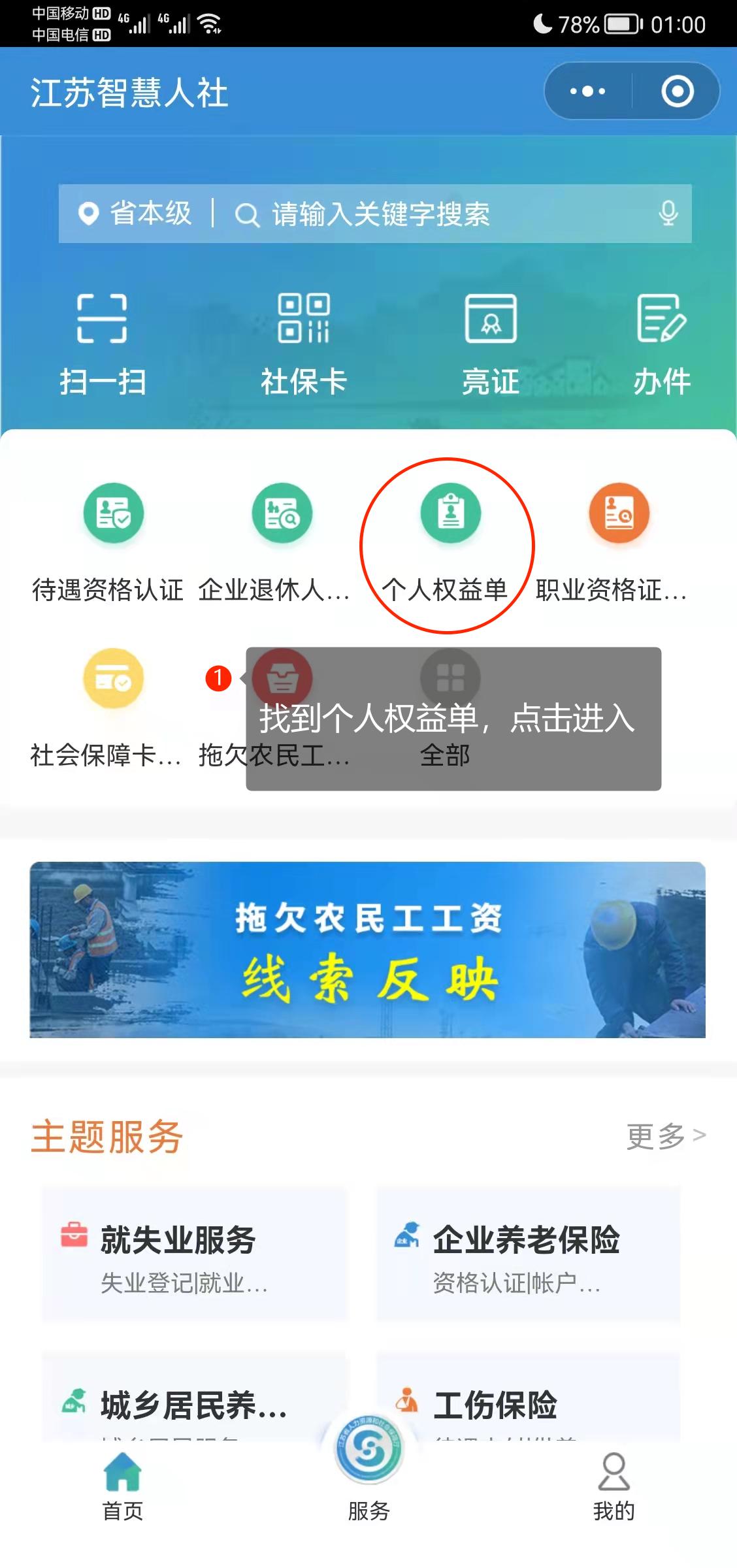Open 就失业服务 card
Screen dimensions: 737x1568
pos(194,1254)
